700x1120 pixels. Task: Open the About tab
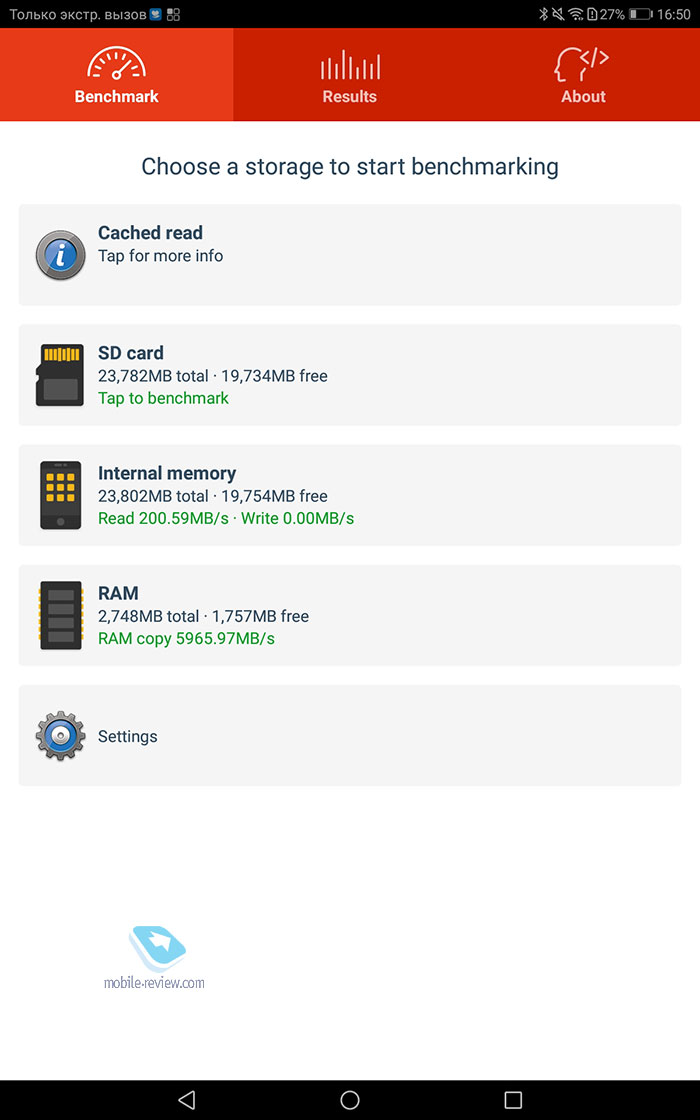coord(583,74)
